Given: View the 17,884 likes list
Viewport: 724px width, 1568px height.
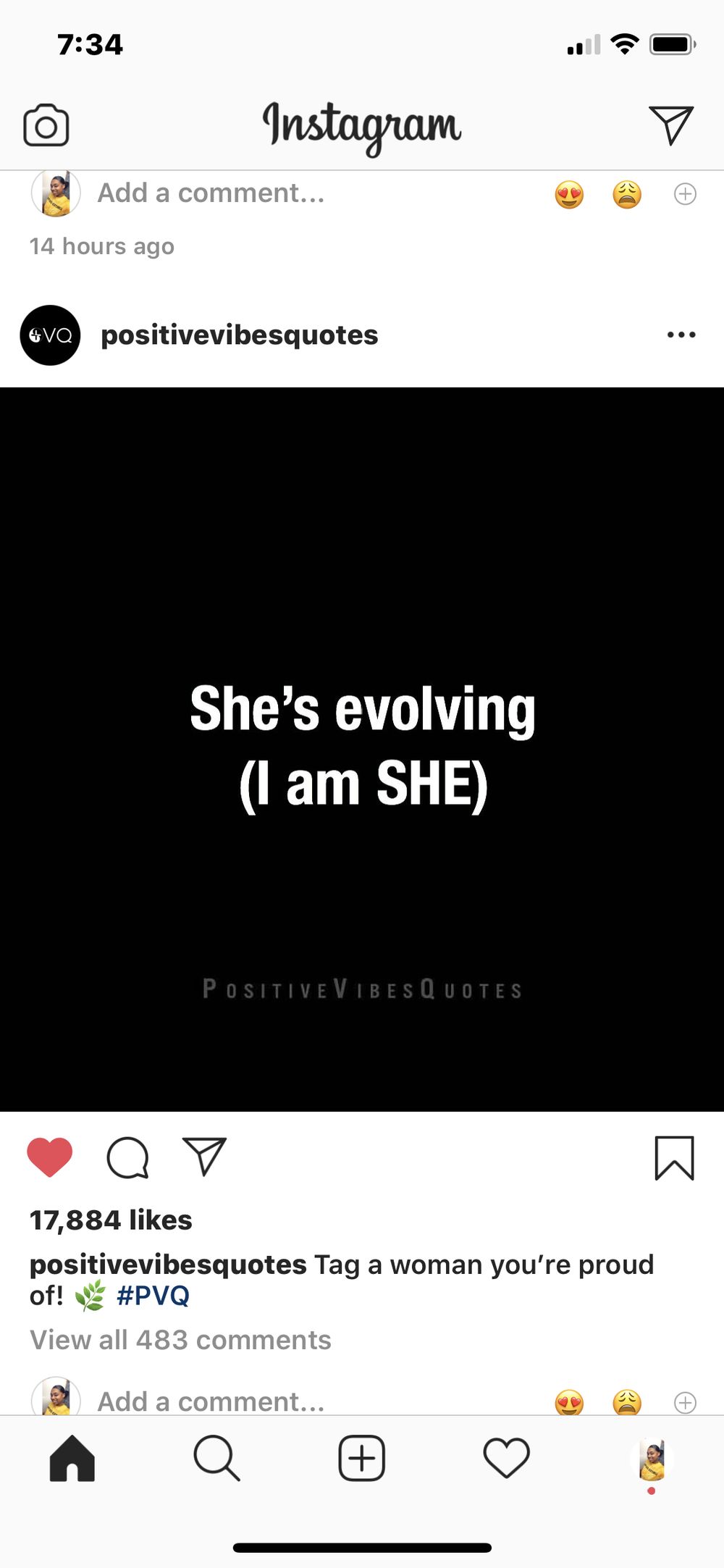Looking at the screenshot, I should tap(111, 1220).
